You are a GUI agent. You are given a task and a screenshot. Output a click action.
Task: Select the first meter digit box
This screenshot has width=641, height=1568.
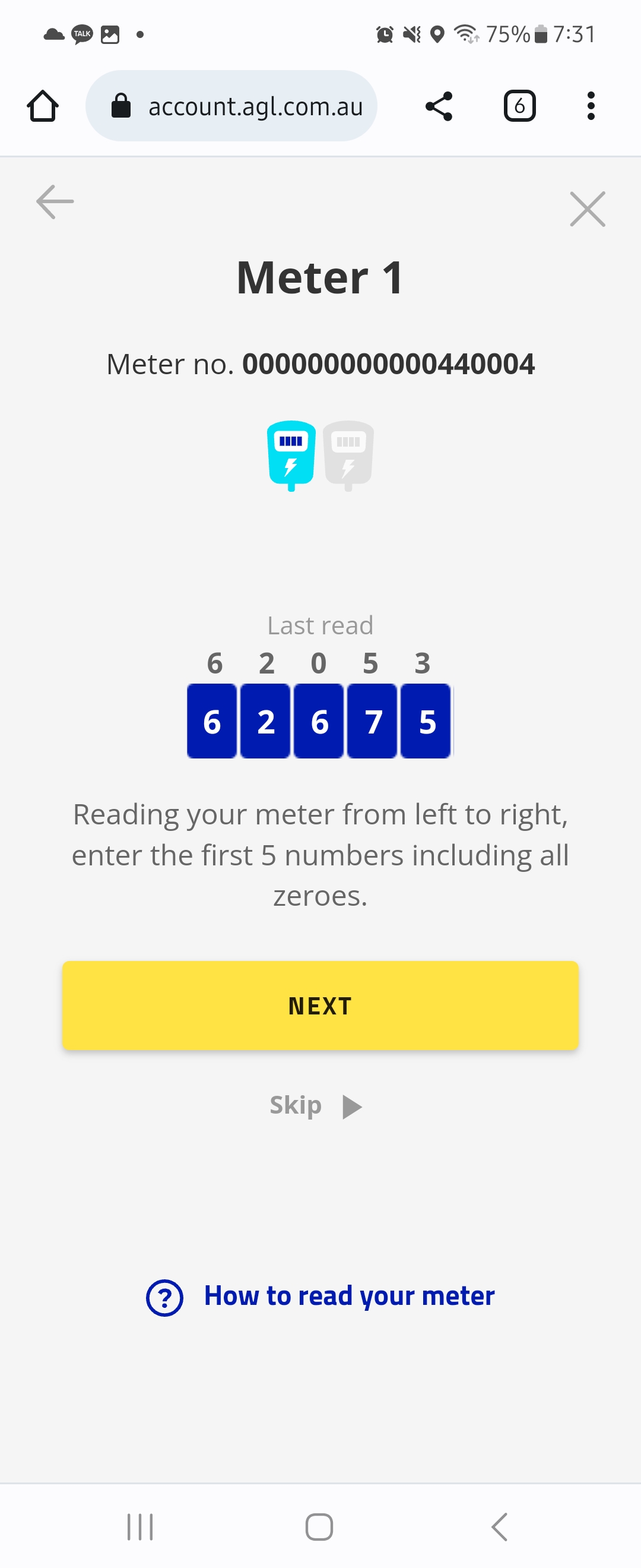[x=212, y=720]
